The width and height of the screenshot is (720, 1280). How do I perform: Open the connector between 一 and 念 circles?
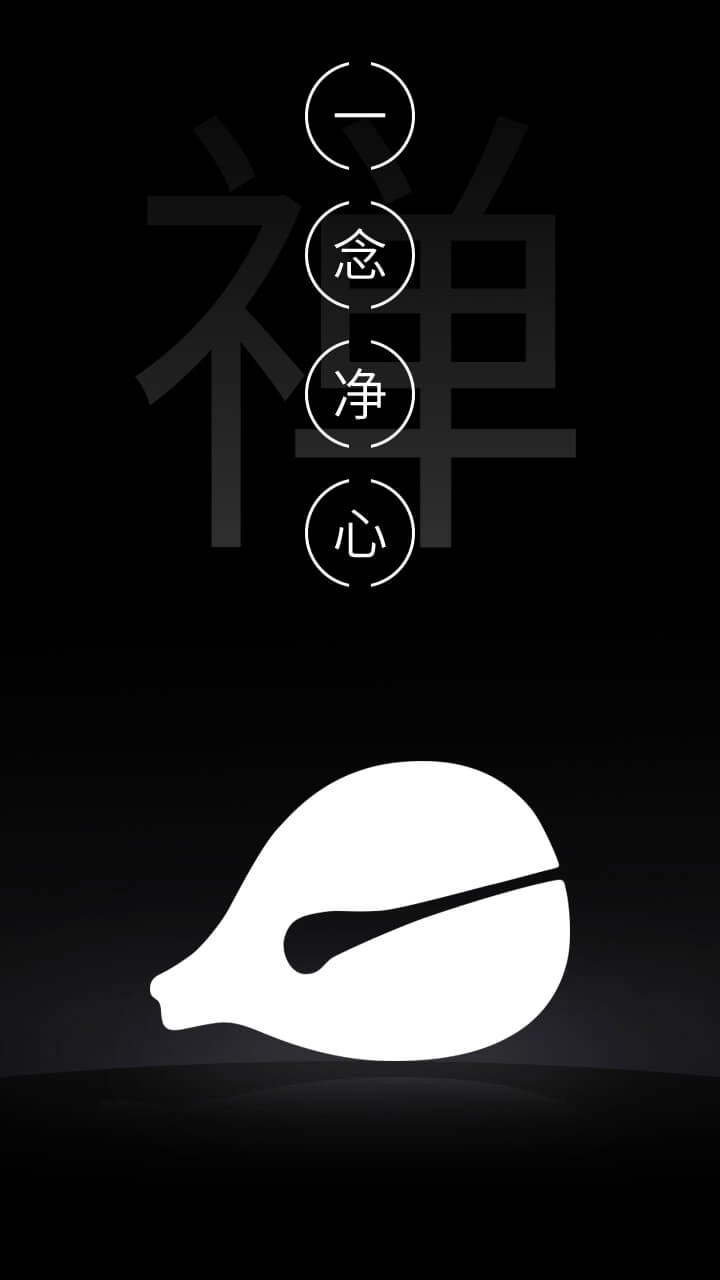[x=360, y=183]
